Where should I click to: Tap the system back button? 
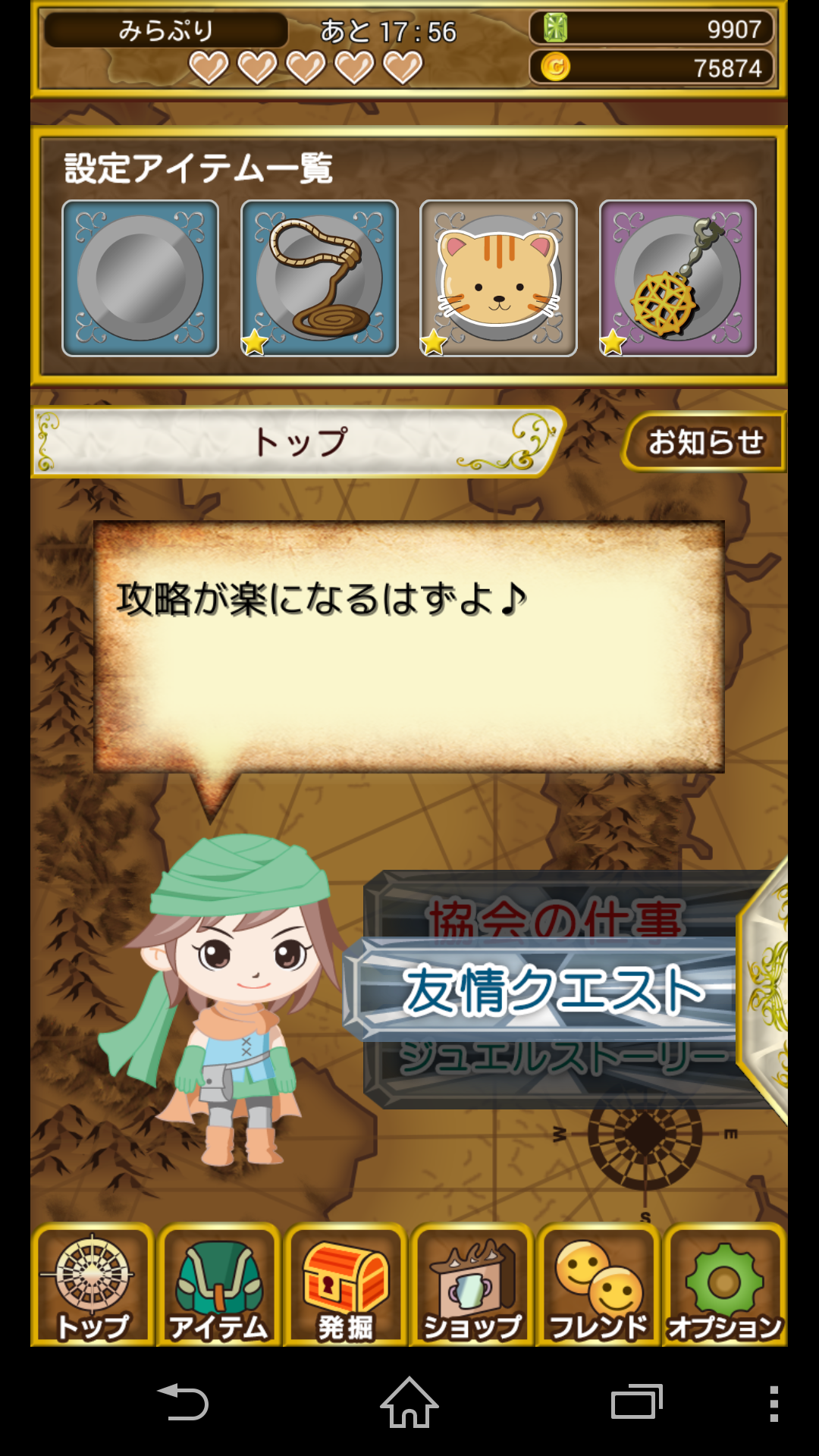(182, 1402)
